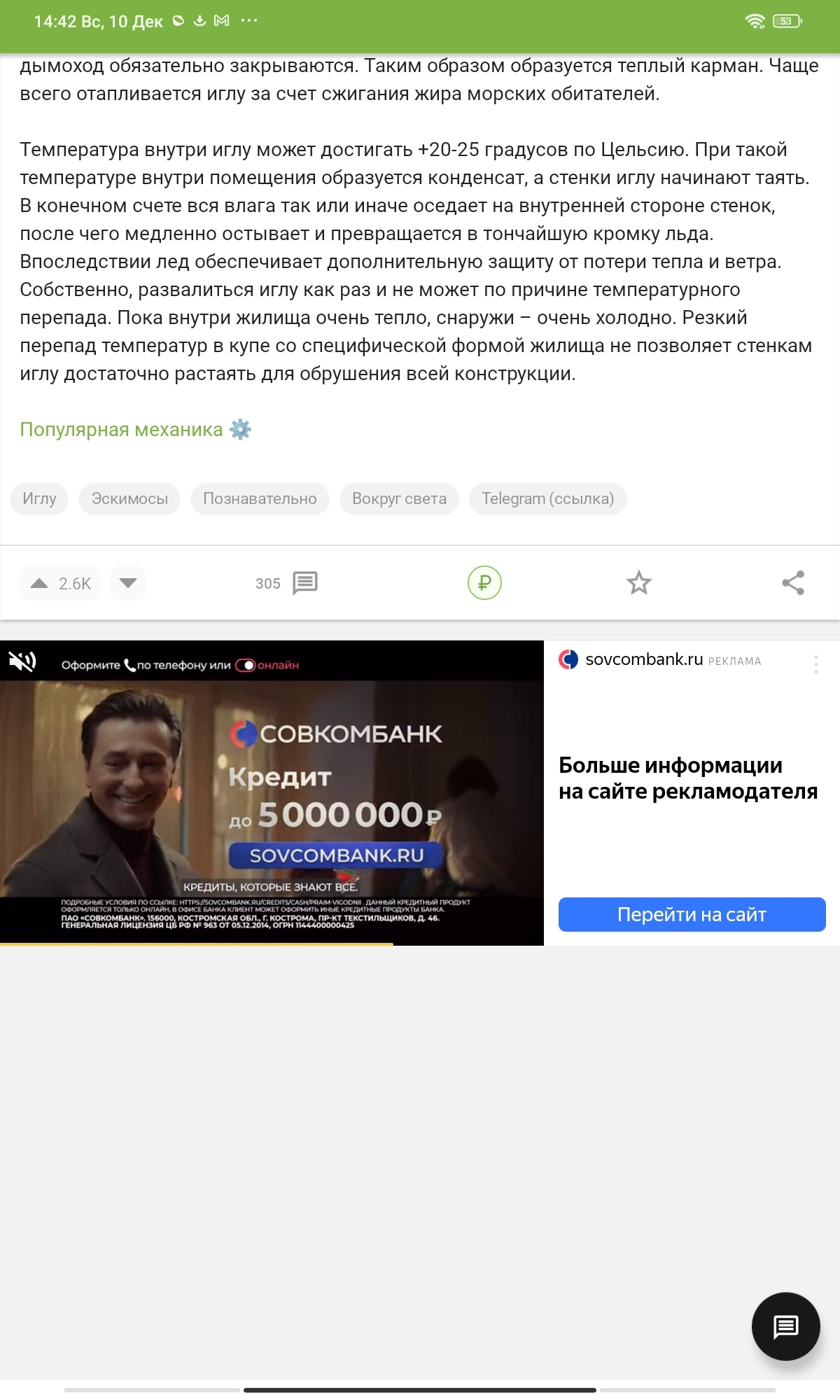
Task: Open the floating comments button
Action: 785,1326
